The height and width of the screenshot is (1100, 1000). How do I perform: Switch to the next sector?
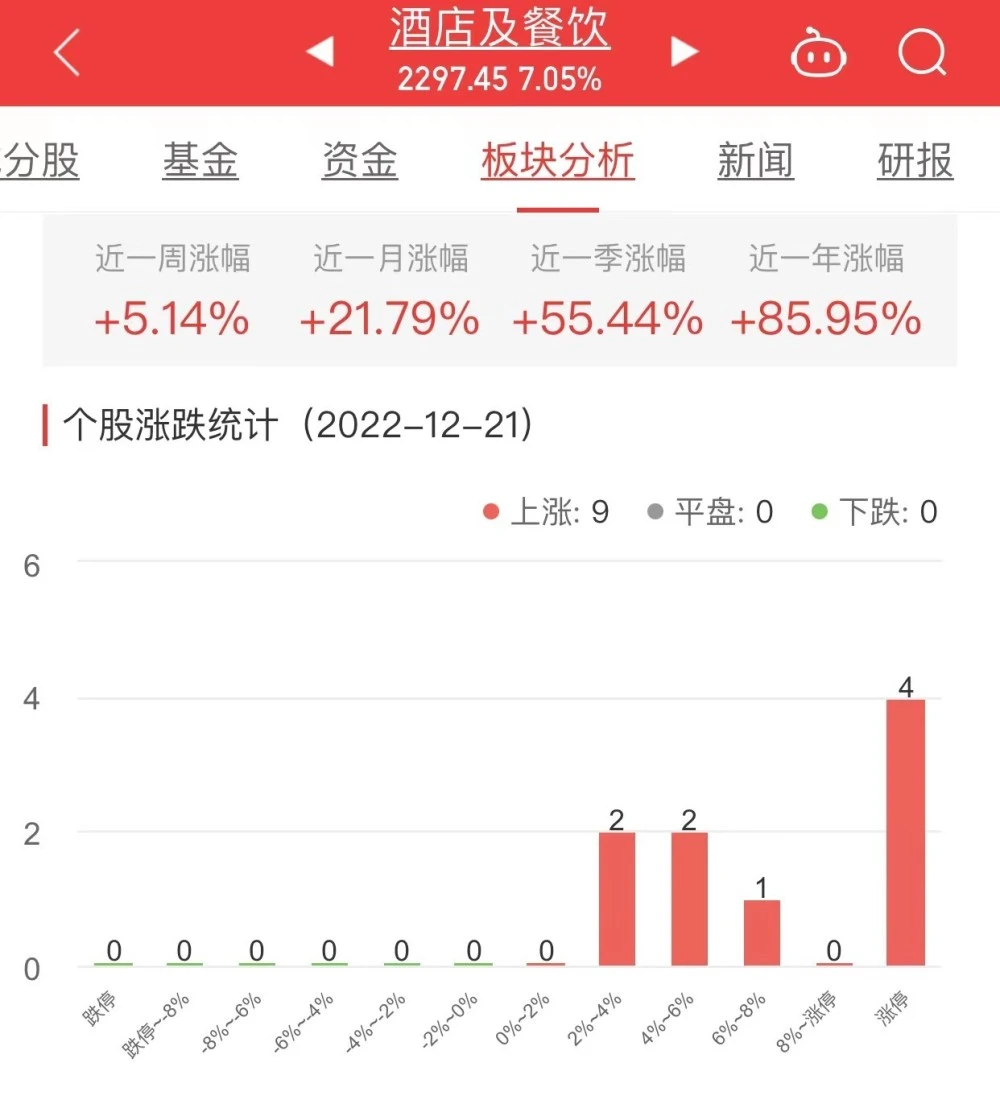click(x=684, y=51)
